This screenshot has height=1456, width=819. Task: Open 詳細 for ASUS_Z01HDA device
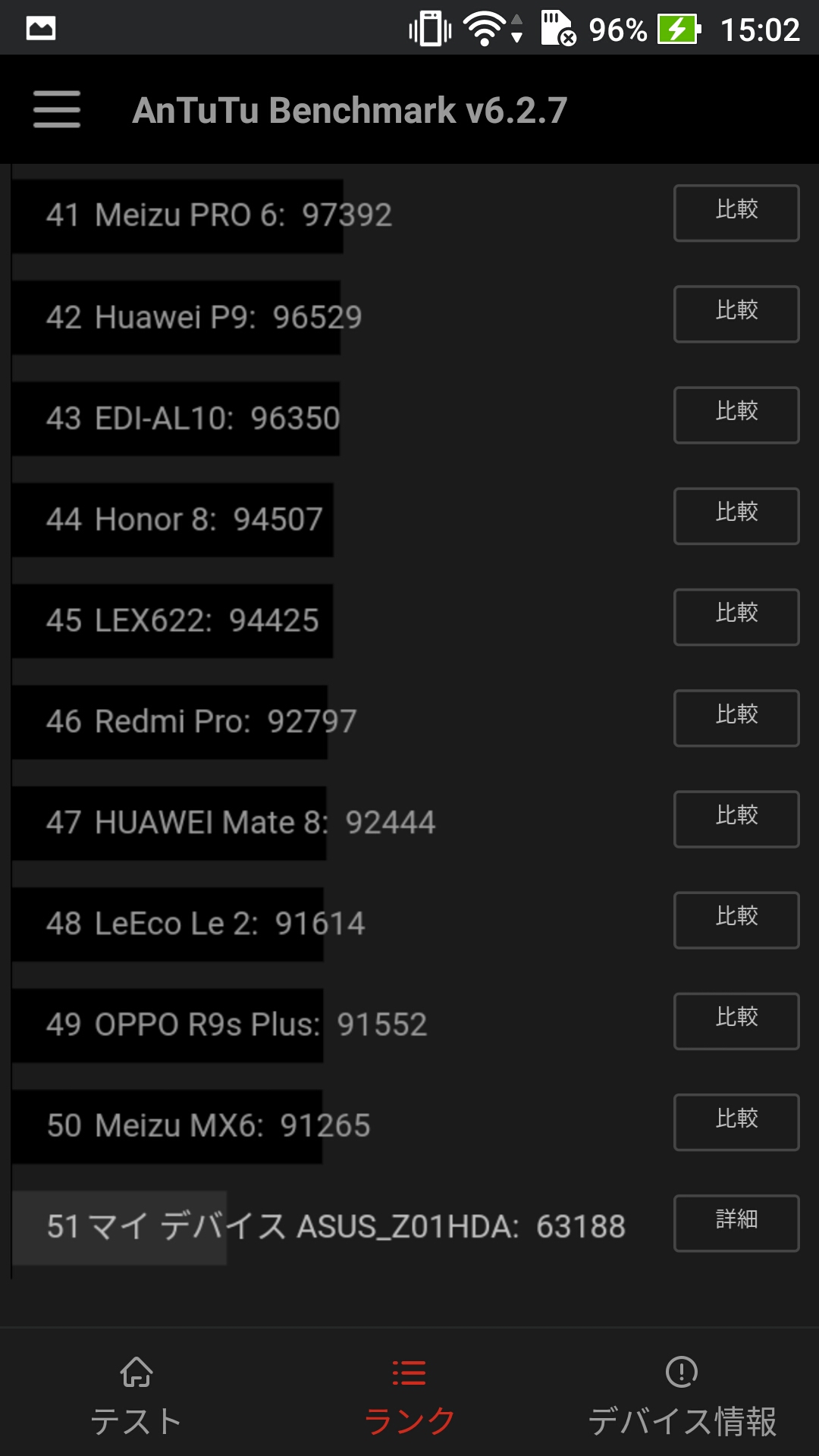pos(735,1224)
